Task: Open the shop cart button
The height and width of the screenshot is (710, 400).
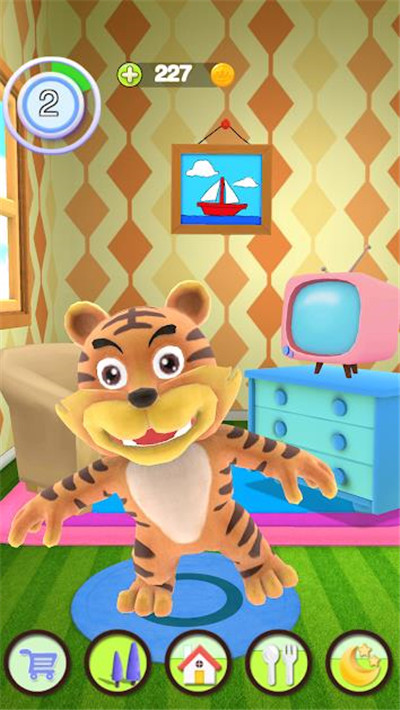Action: coord(38,662)
